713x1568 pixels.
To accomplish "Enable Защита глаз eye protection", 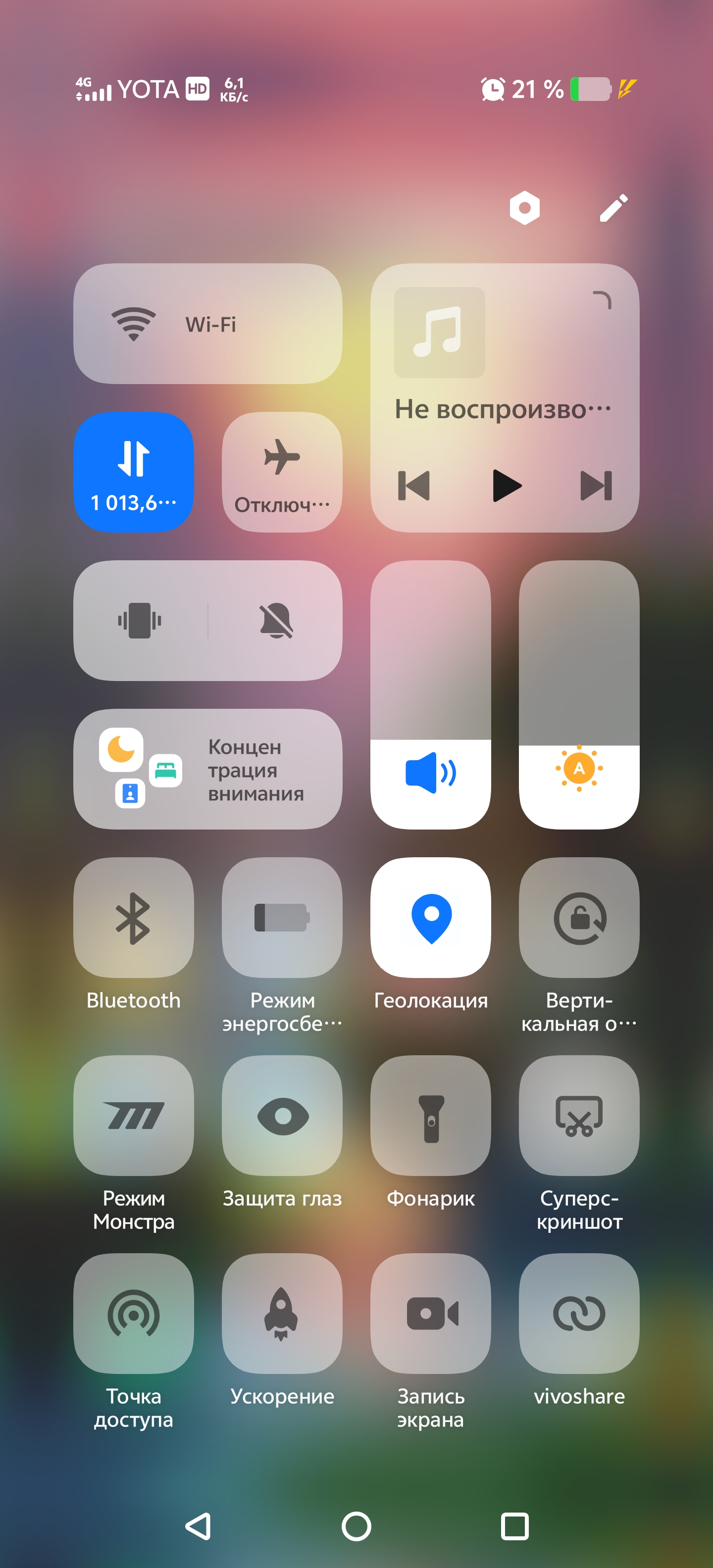I will click(x=282, y=1115).
